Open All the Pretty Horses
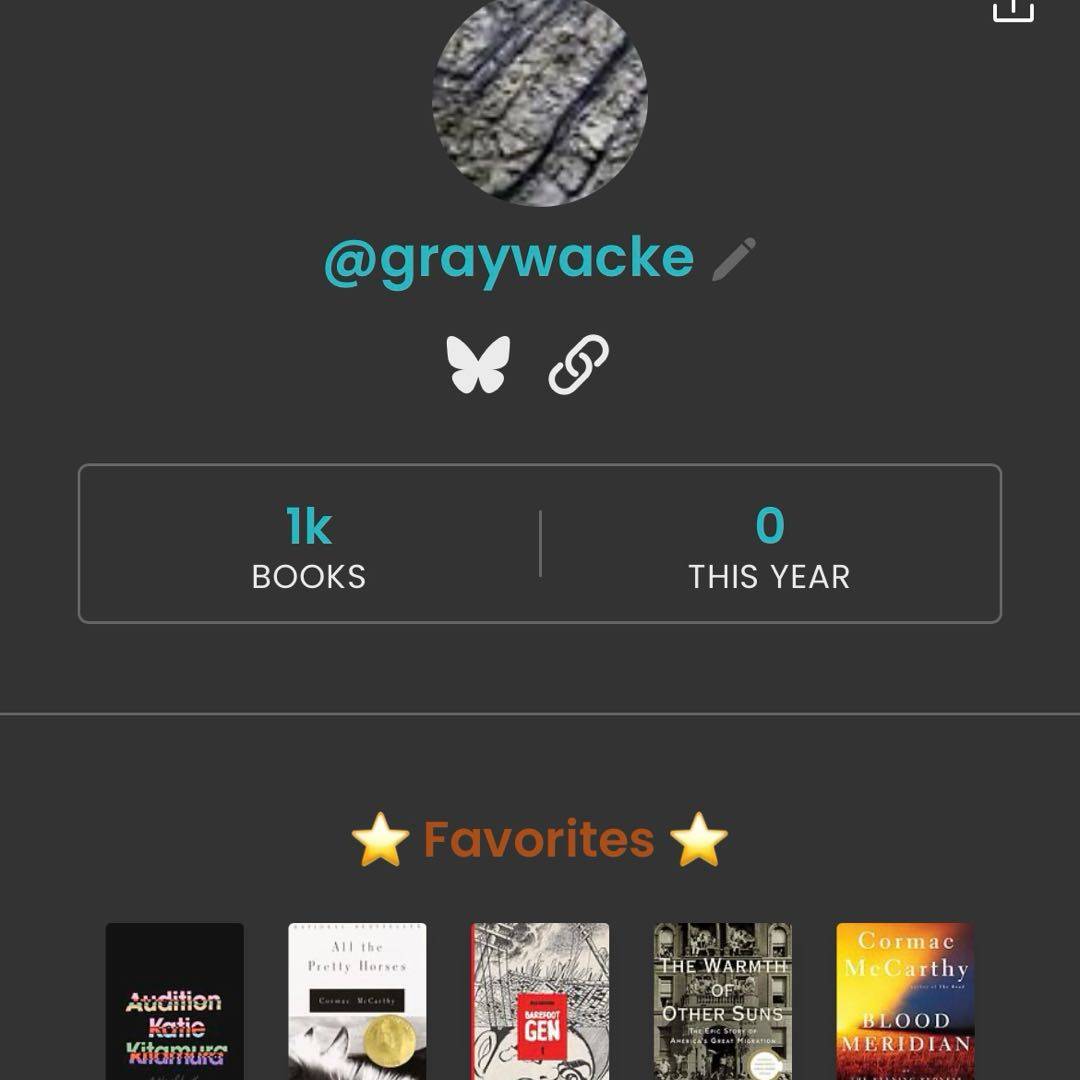This screenshot has width=1080, height=1080. pyautogui.click(x=357, y=1000)
